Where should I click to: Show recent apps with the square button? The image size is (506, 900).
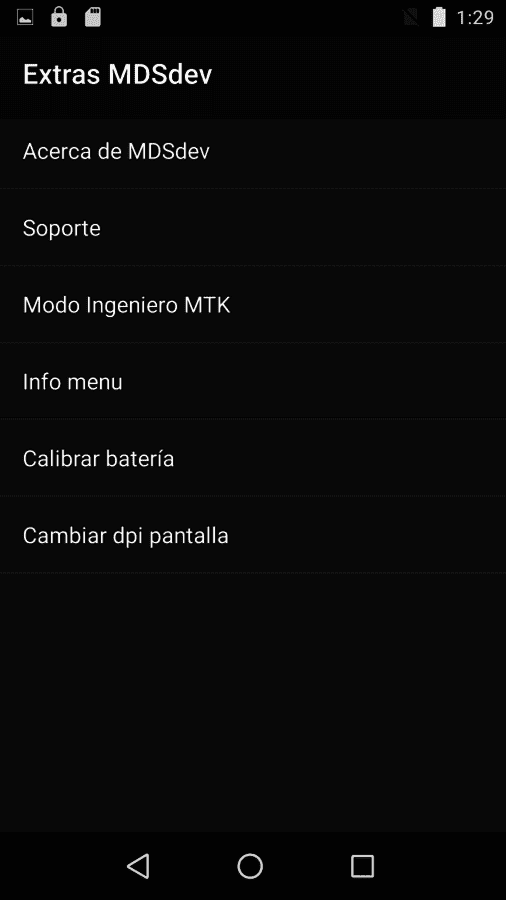pos(363,866)
